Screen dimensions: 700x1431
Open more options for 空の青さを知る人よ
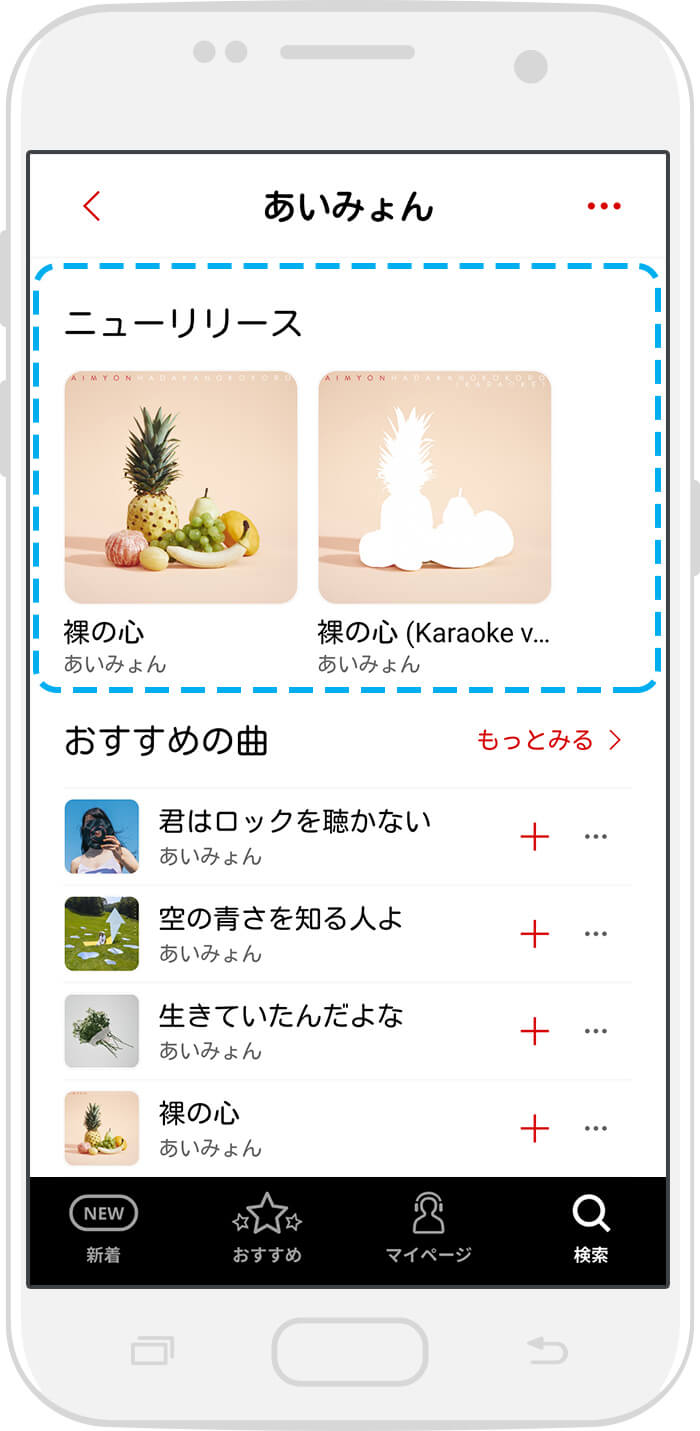596,934
